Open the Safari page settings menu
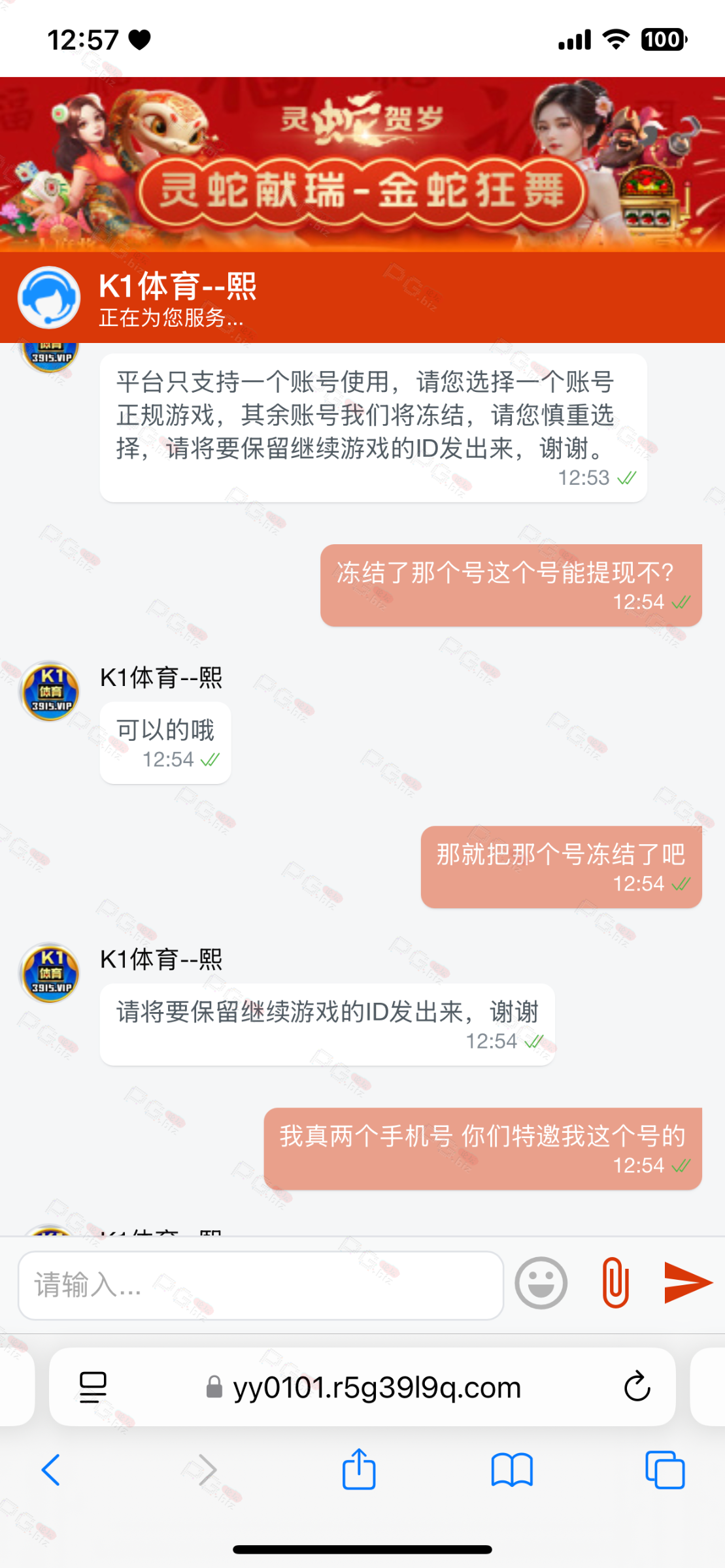725x1568 pixels. tap(93, 1387)
